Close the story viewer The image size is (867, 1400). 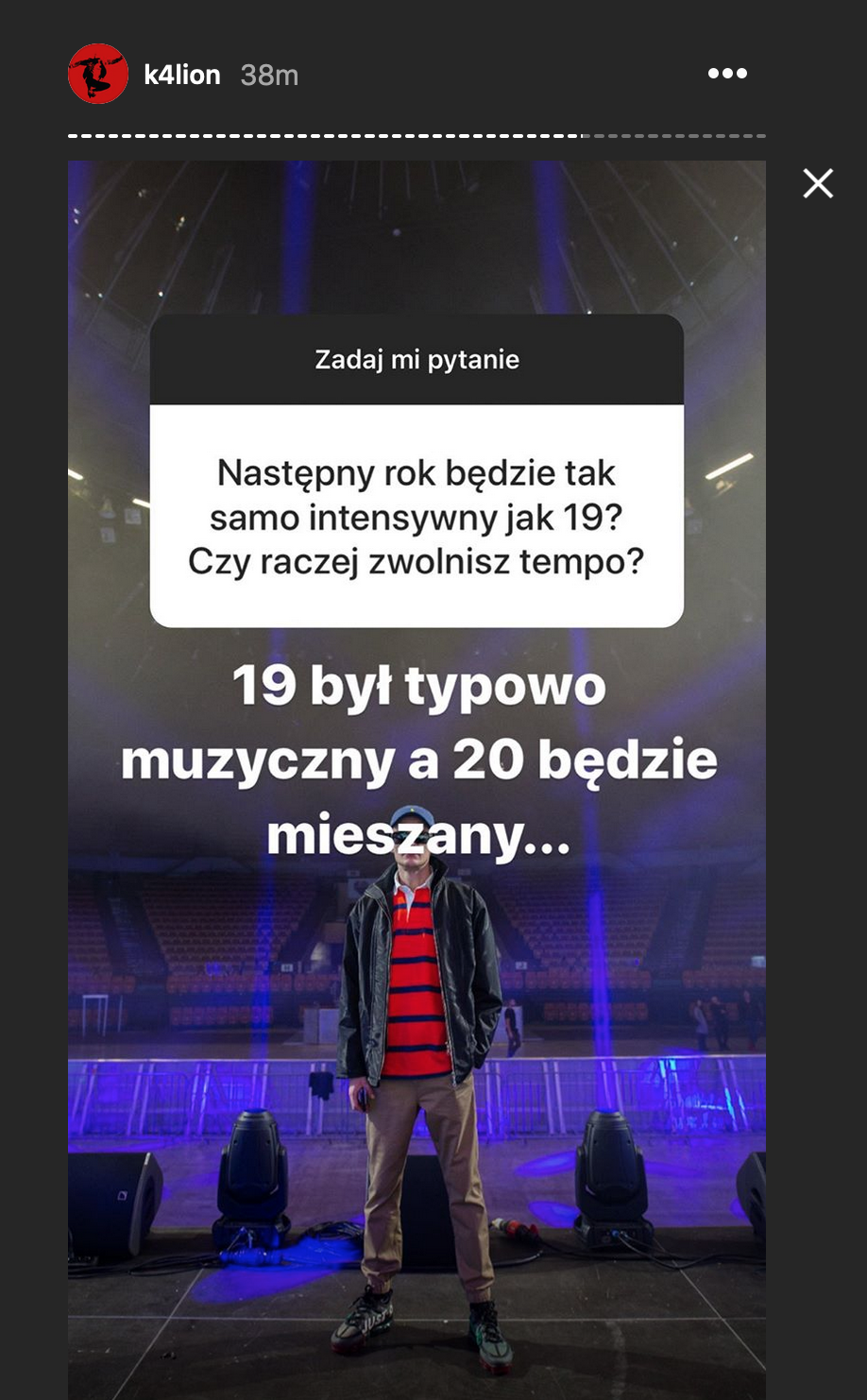point(818,183)
